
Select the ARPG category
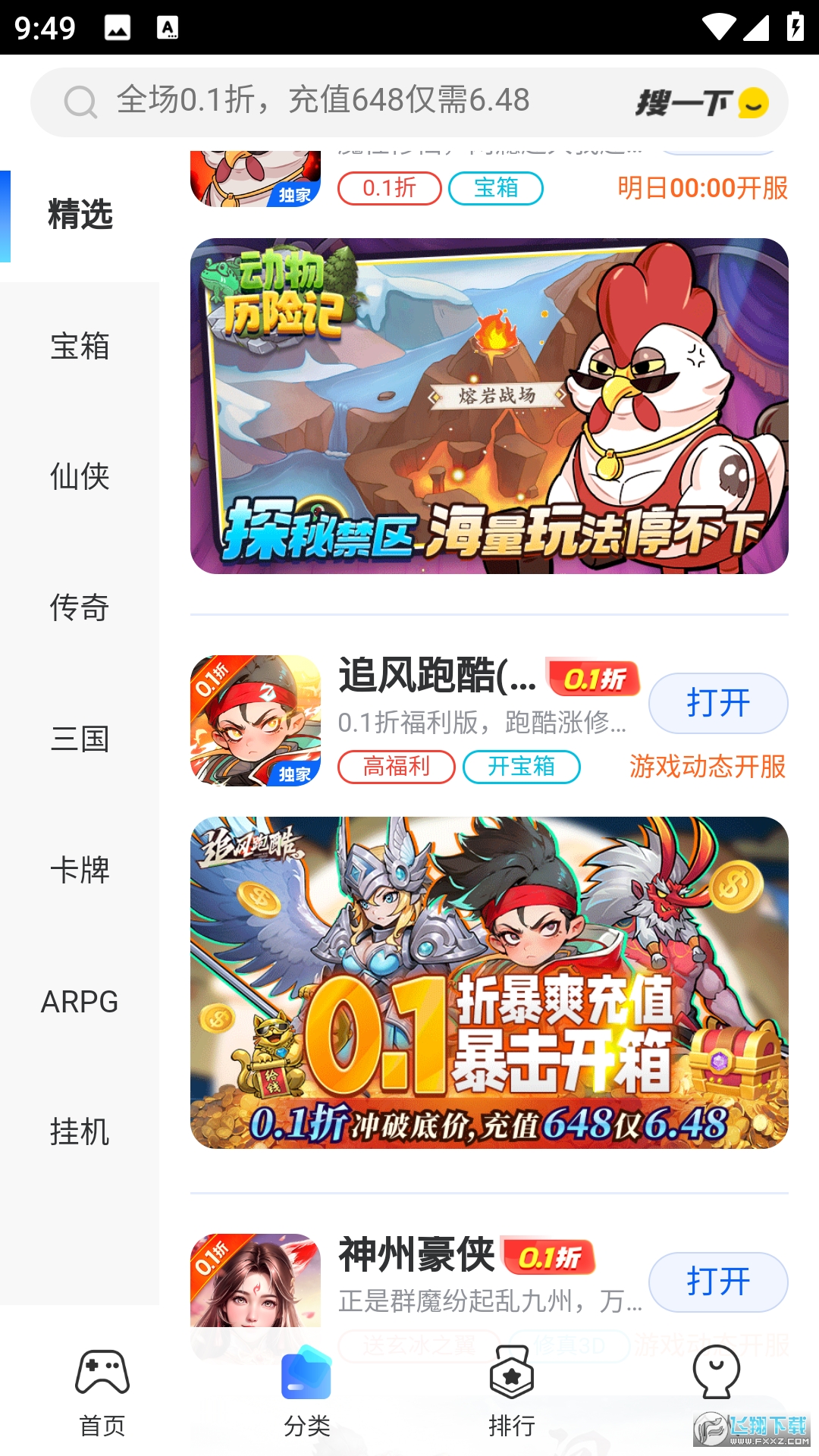[80, 1002]
